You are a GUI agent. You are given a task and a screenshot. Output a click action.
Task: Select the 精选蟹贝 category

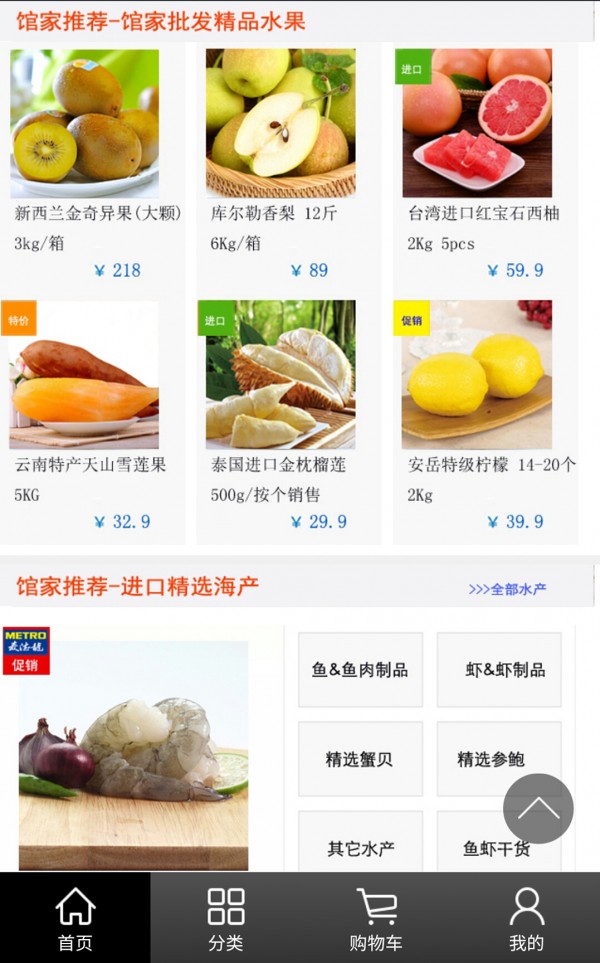pyautogui.click(x=360, y=759)
